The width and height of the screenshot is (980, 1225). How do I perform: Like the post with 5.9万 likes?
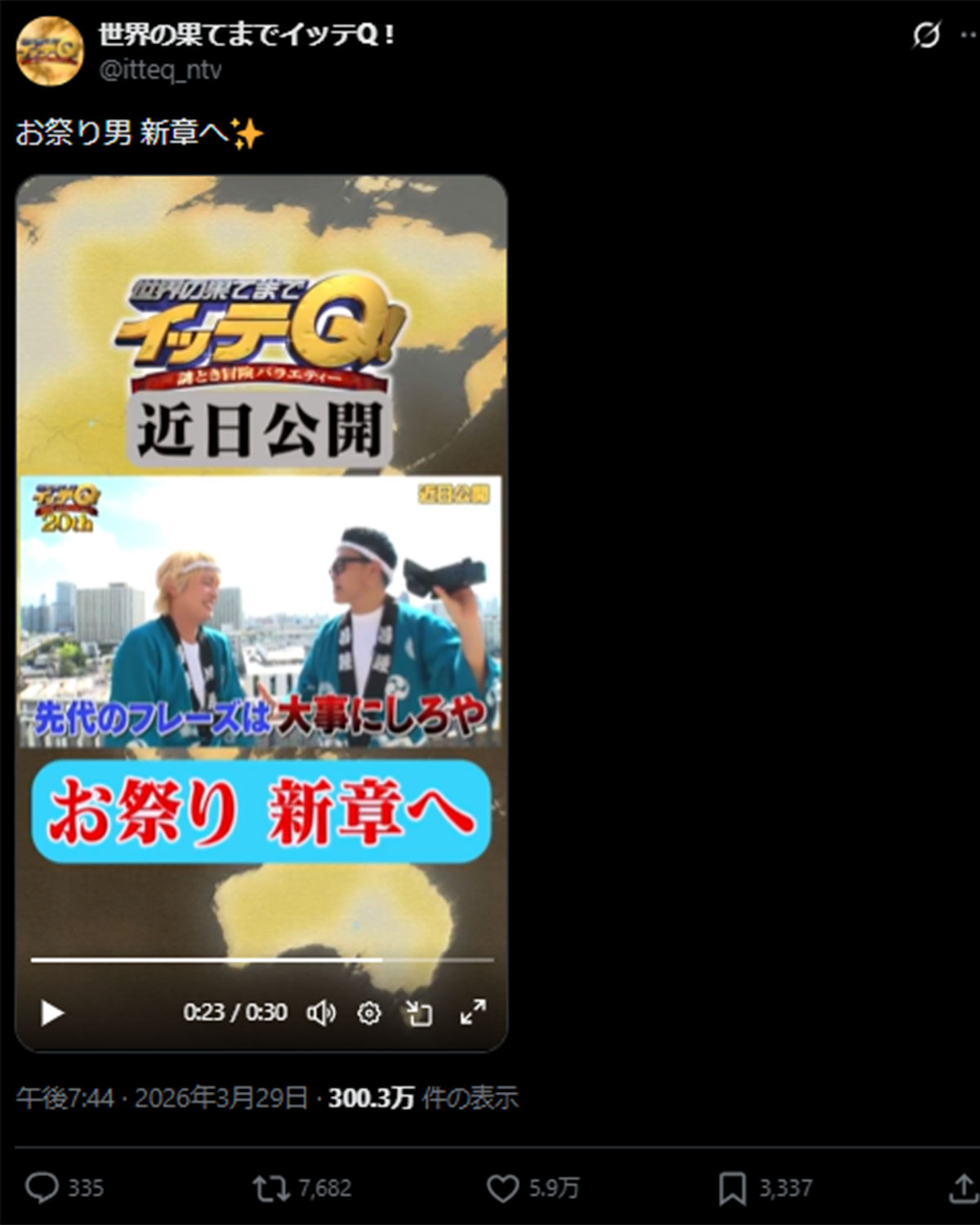[x=503, y=1187]
